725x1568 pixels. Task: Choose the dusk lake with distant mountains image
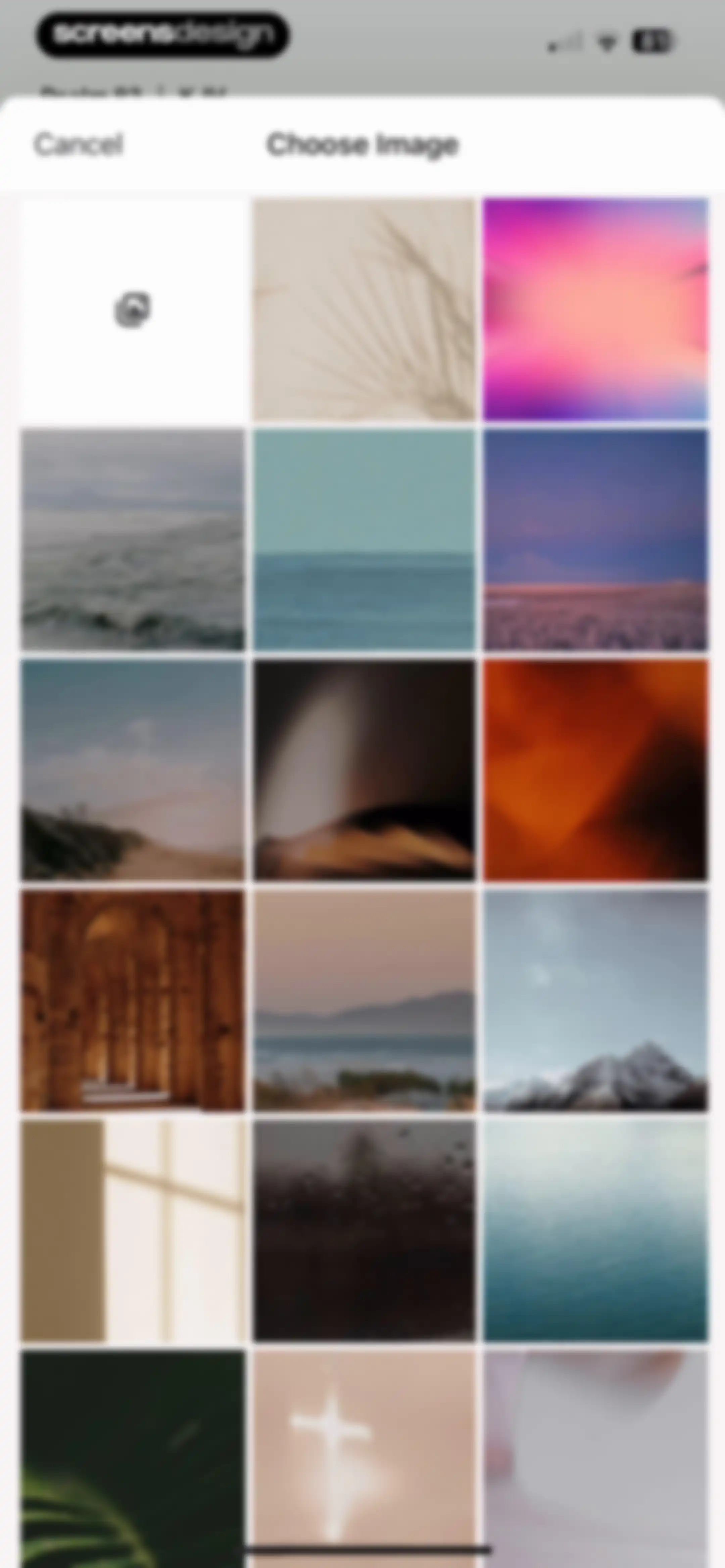364,1000
